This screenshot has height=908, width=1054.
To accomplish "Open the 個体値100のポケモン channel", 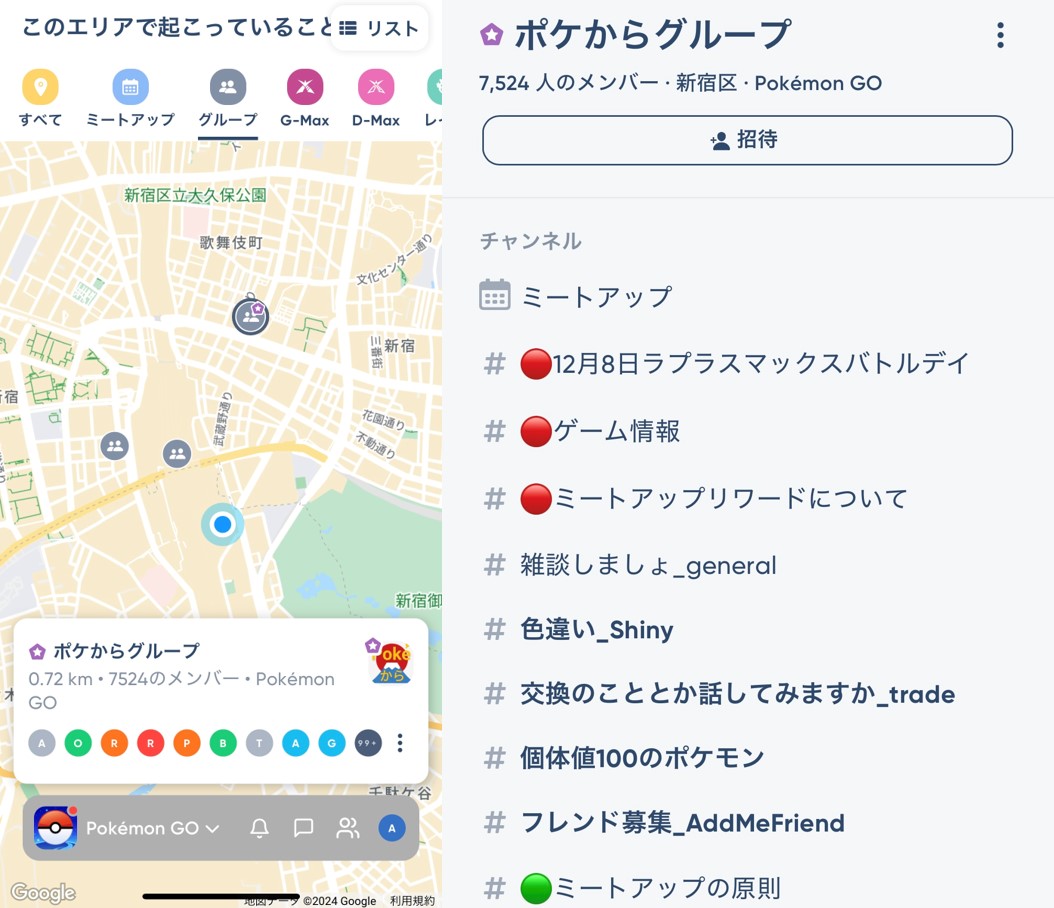I will pos(642,758).
